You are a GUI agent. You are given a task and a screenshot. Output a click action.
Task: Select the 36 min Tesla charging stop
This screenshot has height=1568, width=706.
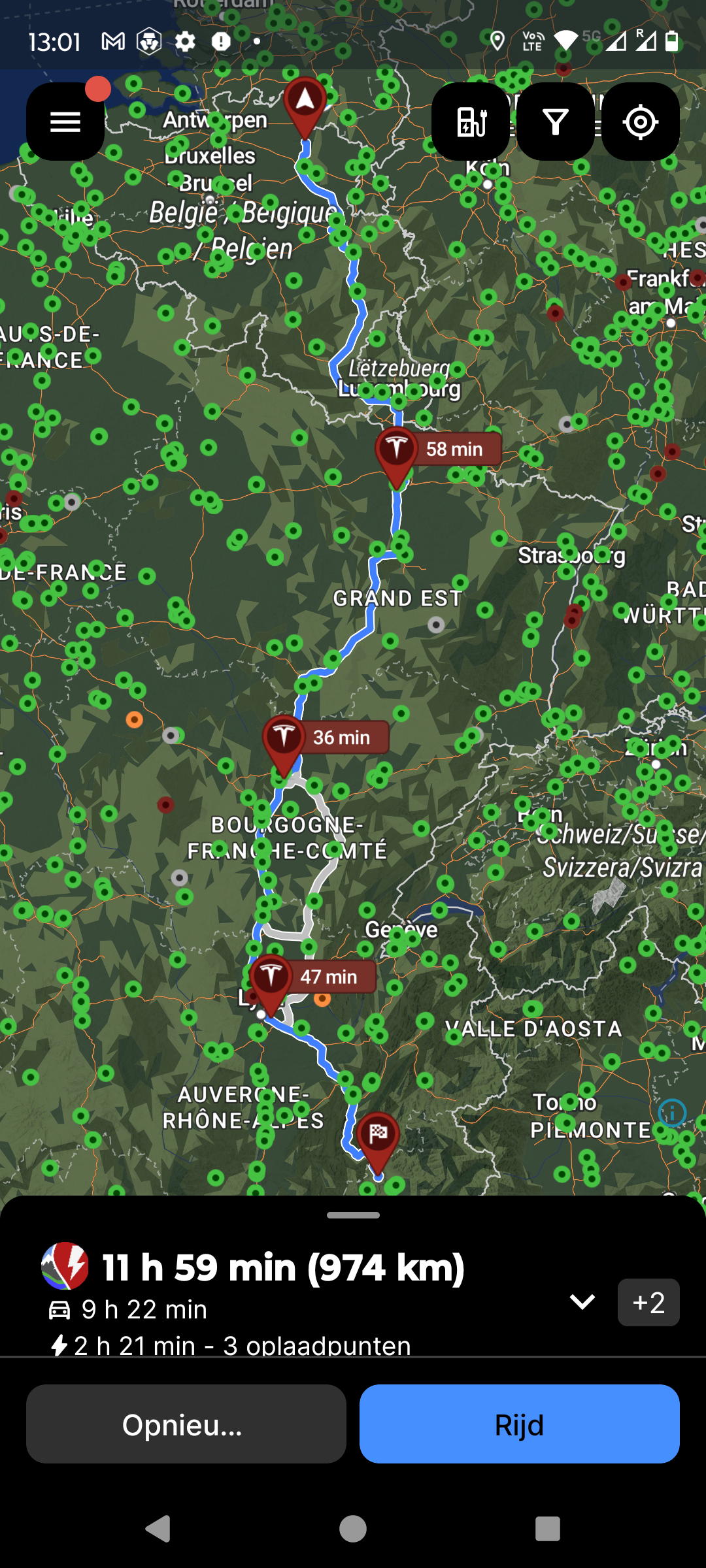pos(284,740)
